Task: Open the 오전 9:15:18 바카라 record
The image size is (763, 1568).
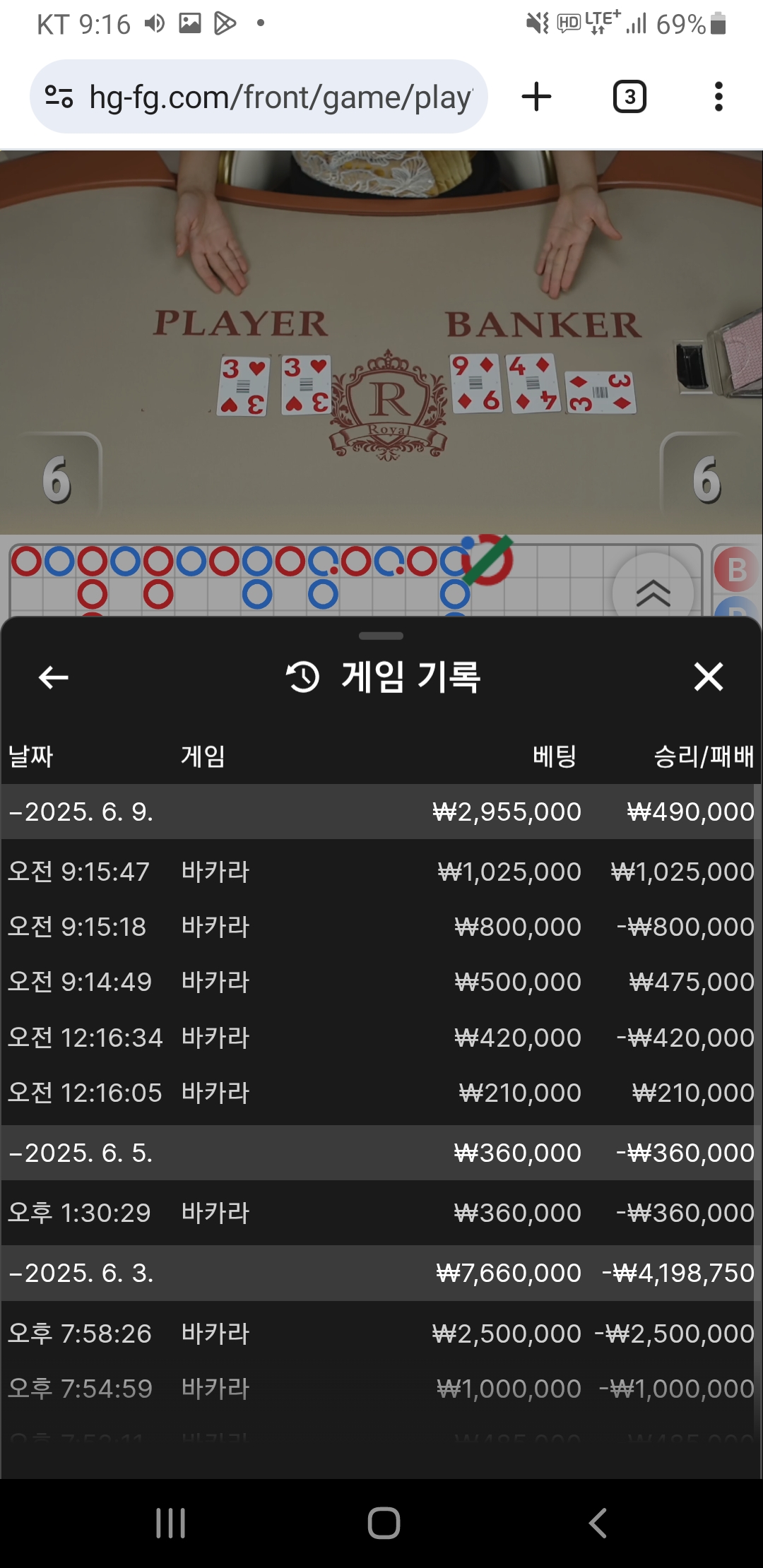Action: [x=380, y=927]
